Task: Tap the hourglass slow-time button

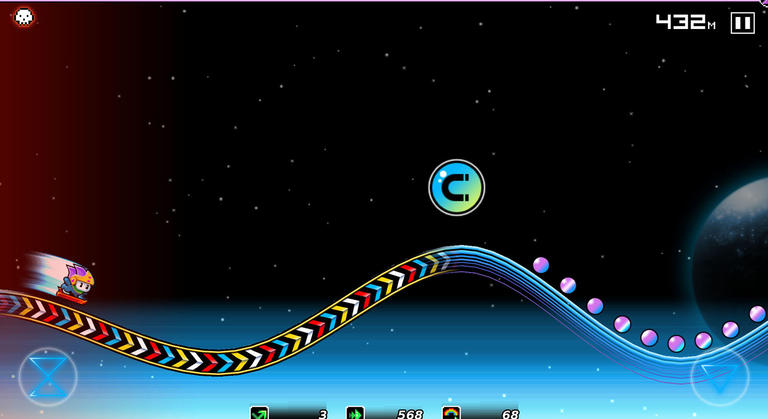Action: click(47, 377)
